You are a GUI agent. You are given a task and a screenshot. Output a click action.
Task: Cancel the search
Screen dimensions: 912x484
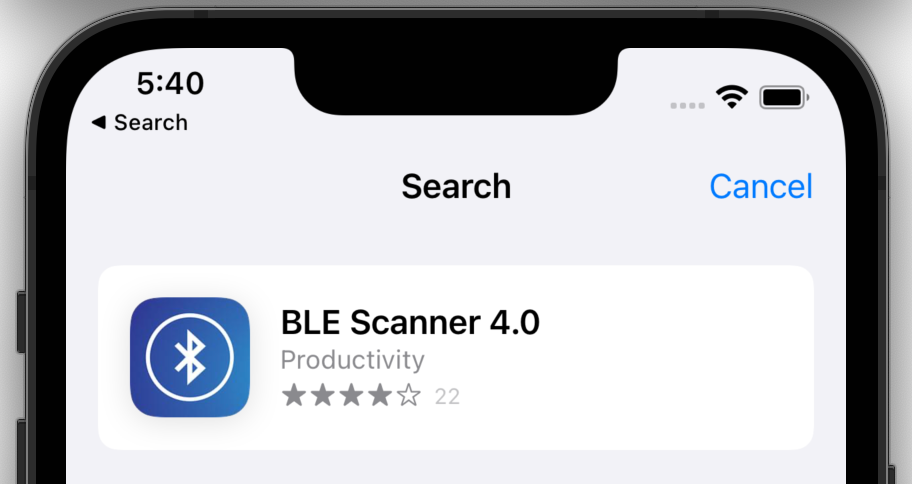tap(760, 187)
